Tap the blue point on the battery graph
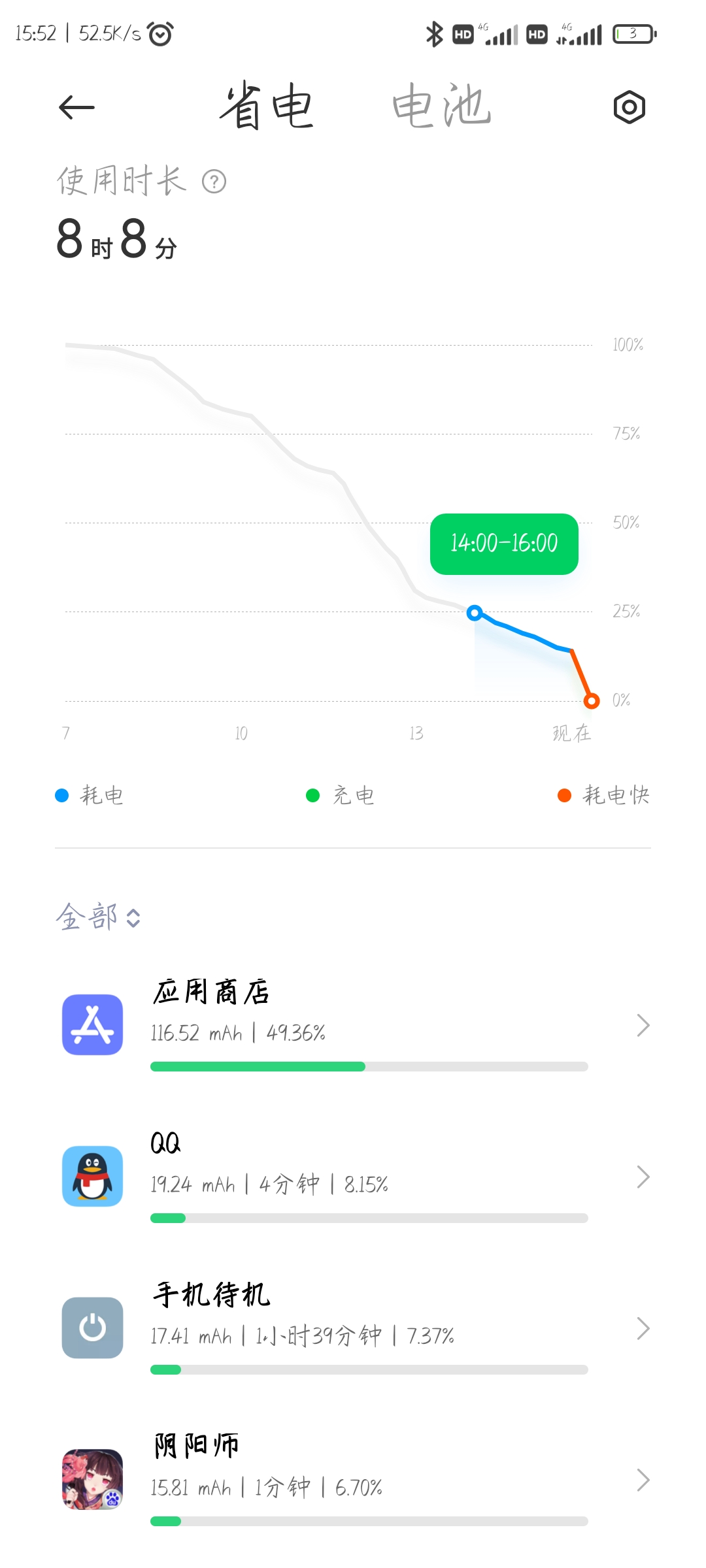The image size is (706, 1568). [475, 613]
